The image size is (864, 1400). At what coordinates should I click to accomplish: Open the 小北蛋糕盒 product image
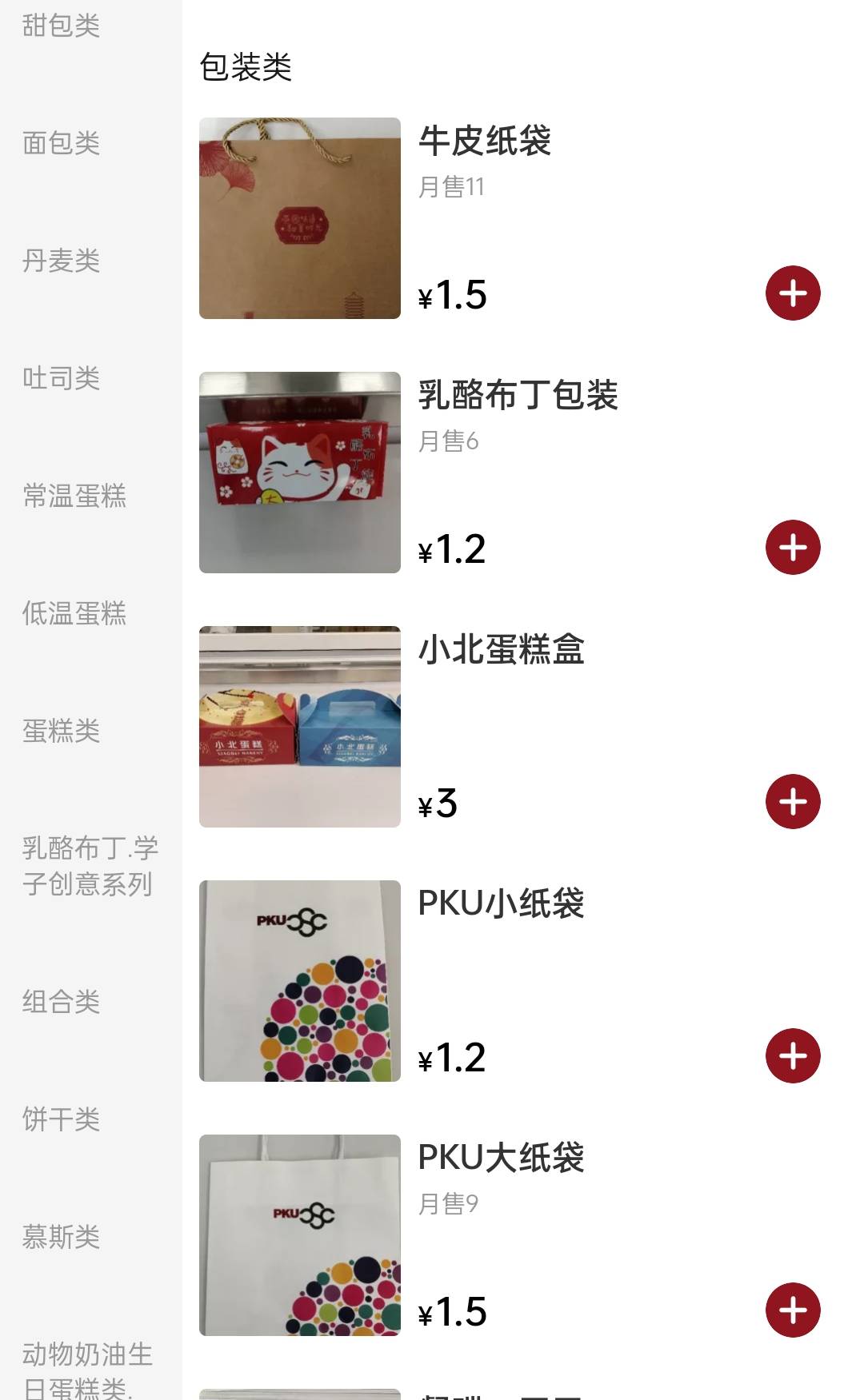298,728
